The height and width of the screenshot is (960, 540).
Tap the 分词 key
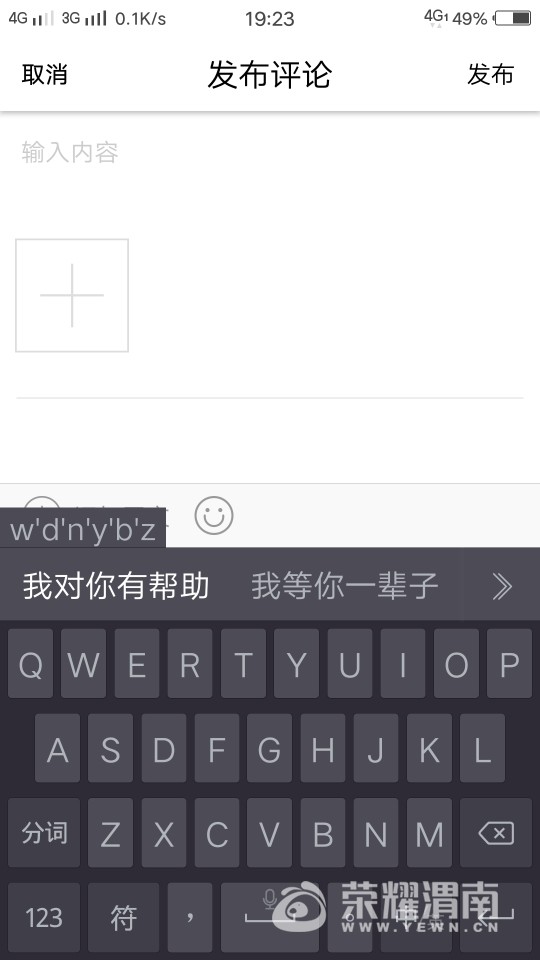(44, 833)
